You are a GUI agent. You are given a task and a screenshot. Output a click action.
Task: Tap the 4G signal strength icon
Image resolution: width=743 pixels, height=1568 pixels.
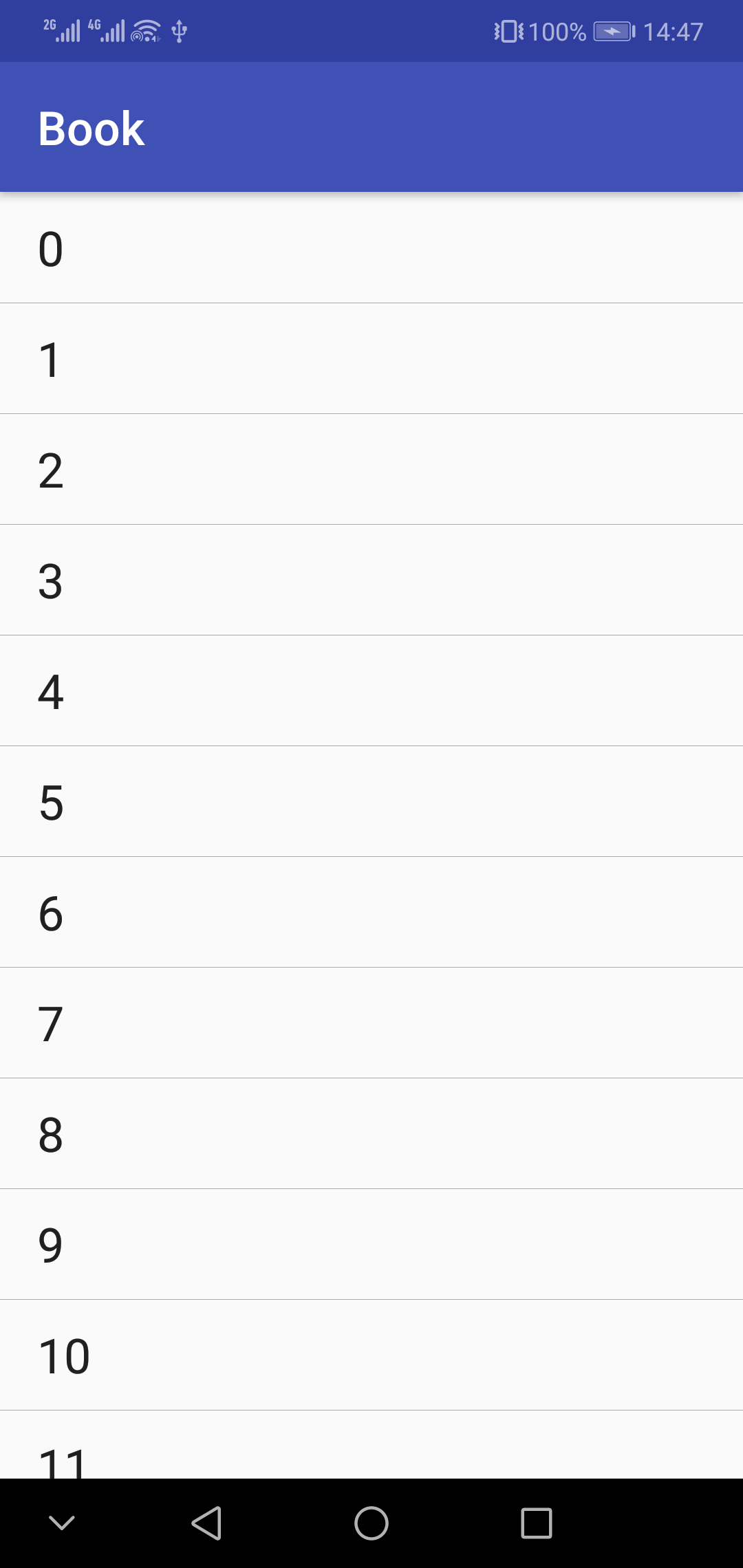click(107, 30)
